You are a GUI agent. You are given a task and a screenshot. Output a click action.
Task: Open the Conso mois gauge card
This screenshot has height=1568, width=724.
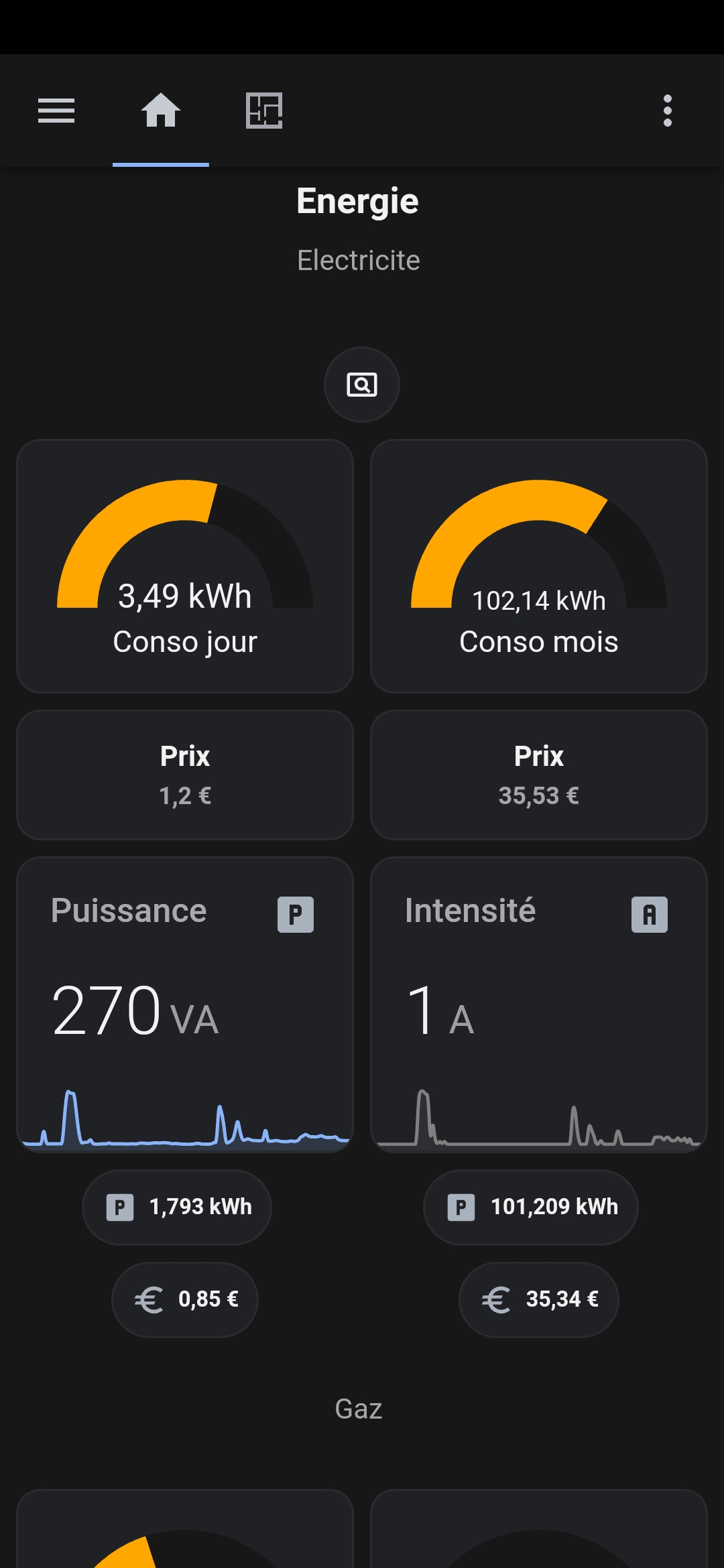539,566
